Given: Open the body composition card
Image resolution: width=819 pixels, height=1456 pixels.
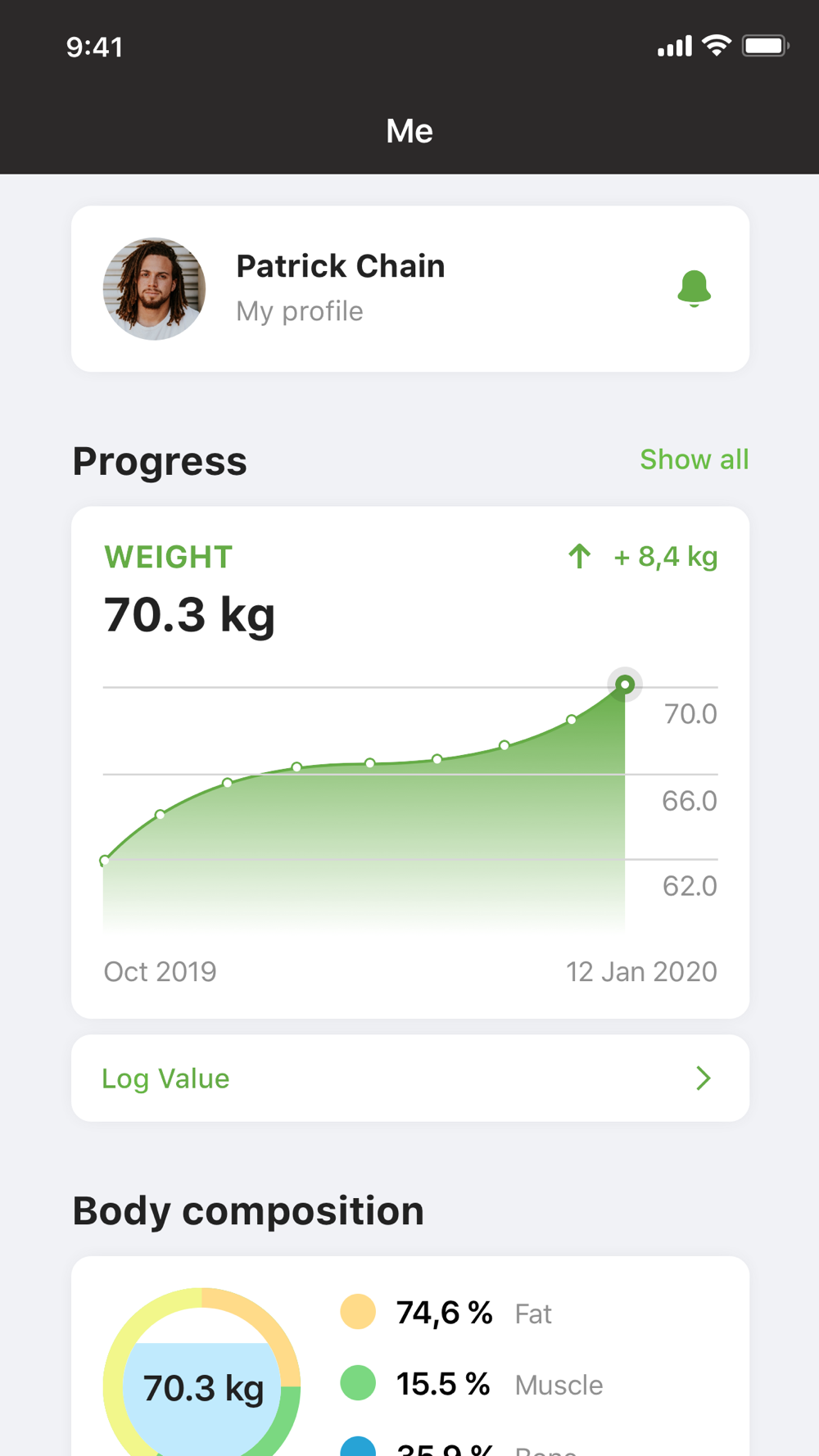Looking at the screenshot, I should pos(410,1356).
